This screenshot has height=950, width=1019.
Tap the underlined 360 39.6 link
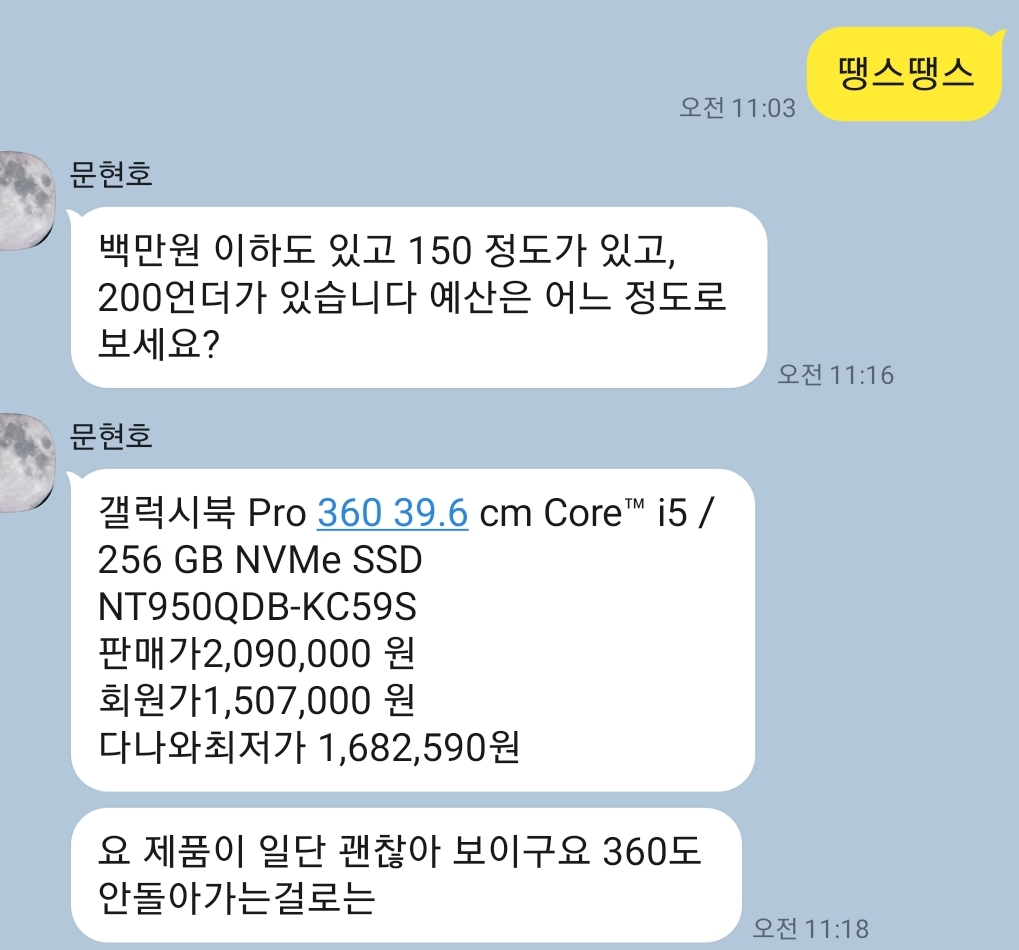point(392,513)
